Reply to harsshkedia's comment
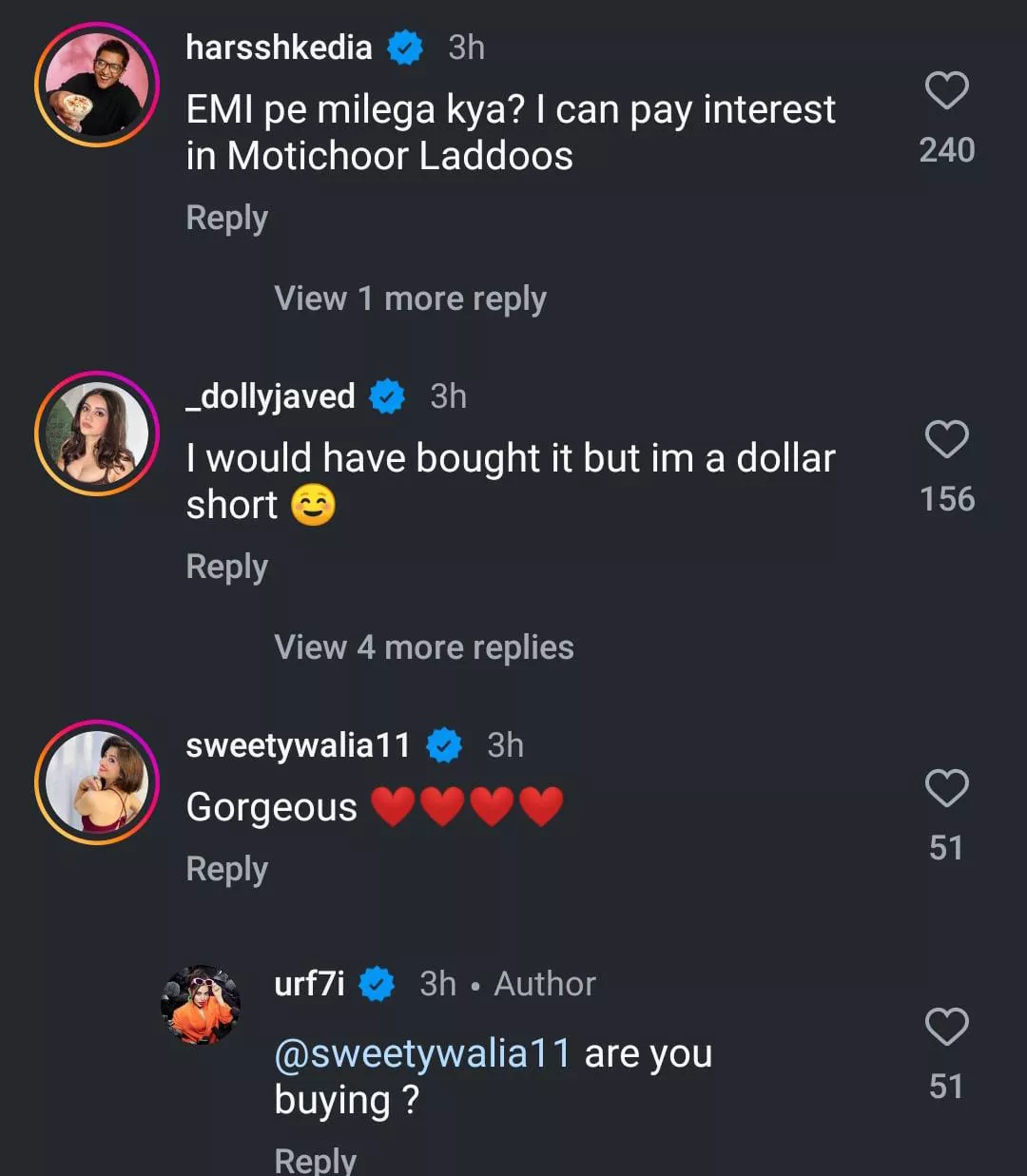Screen dimensions: 1027x1176 (x=226, y=218)
